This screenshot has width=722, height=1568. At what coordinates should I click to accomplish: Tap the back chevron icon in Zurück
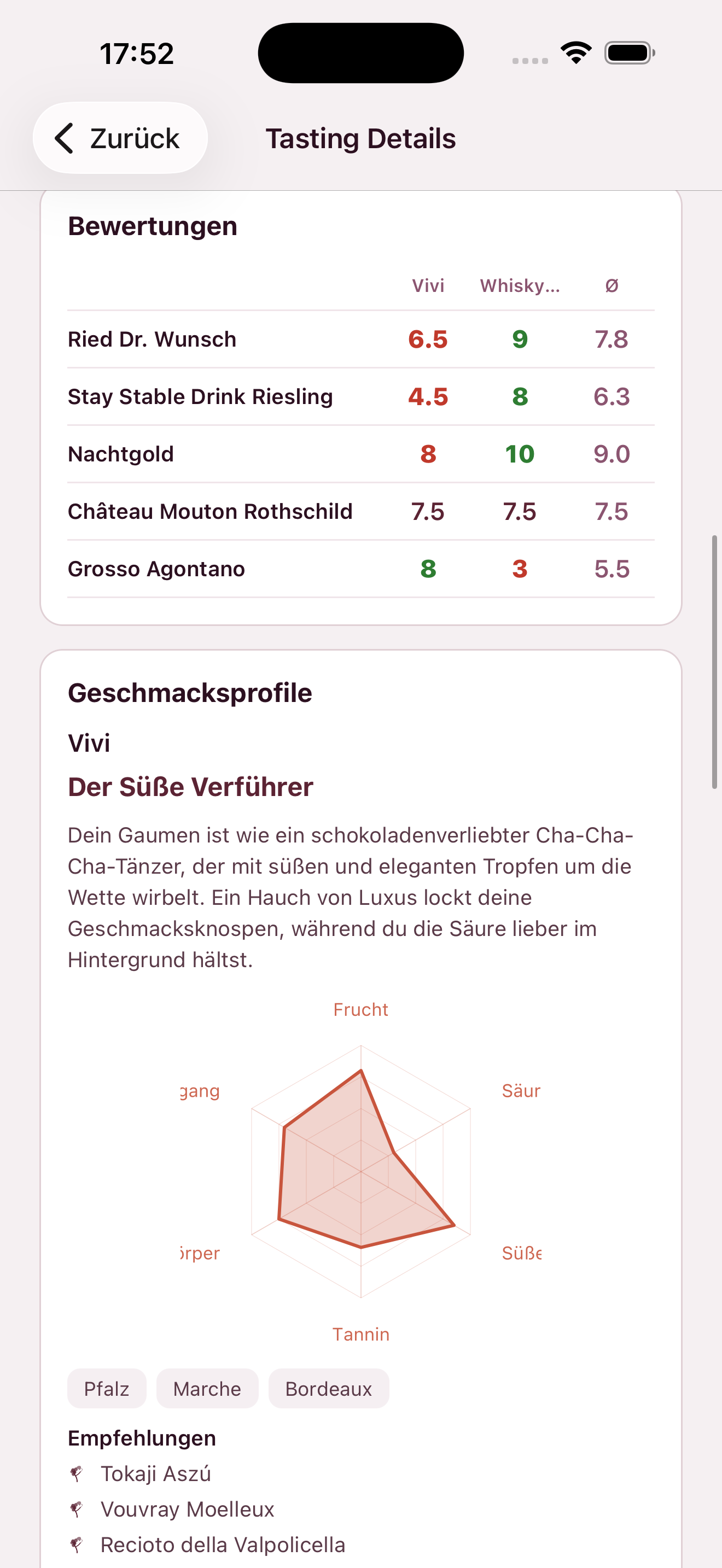65,138
